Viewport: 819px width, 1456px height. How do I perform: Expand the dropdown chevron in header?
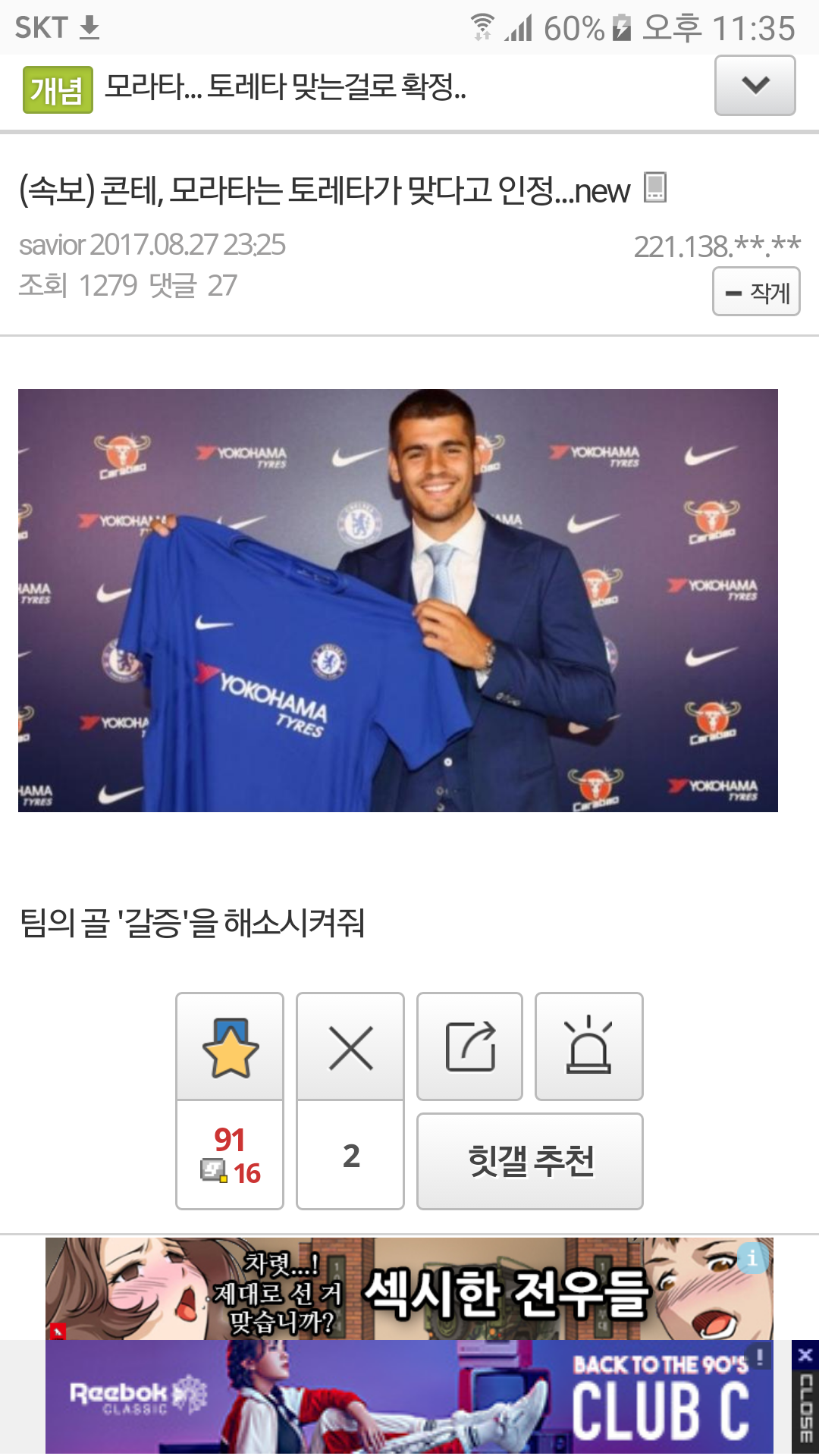[755, 85]
